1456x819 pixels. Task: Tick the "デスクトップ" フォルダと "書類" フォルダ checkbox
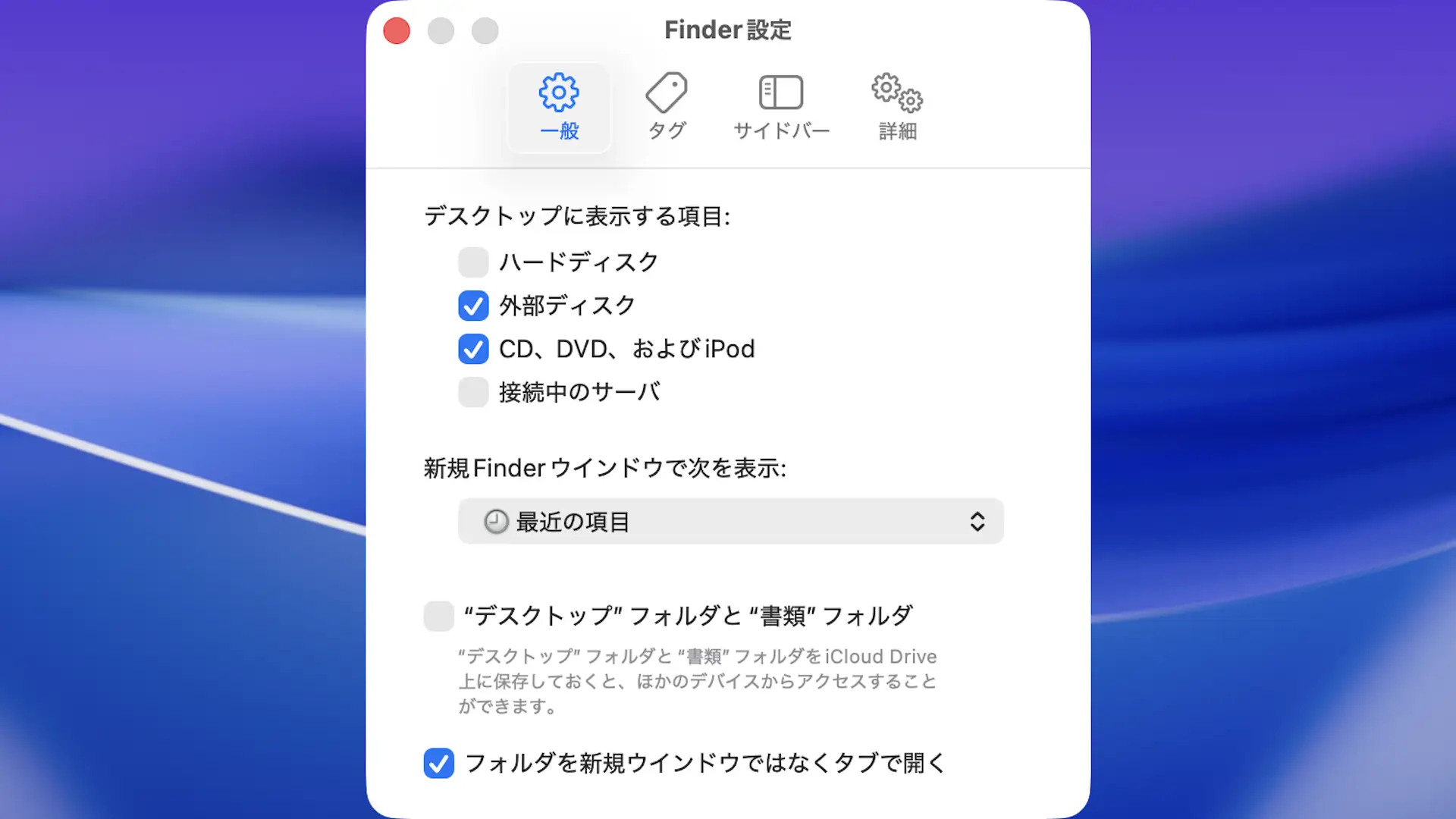pyautogui.click(x=439, y=616)
